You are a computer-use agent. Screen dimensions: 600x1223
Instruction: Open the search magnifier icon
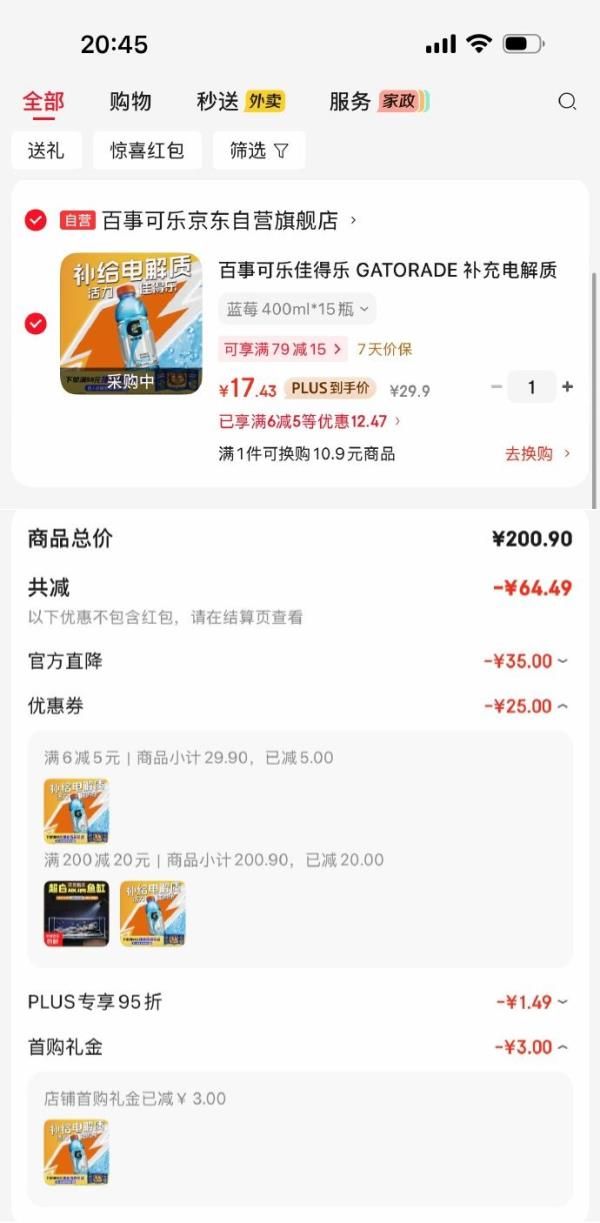567,101
